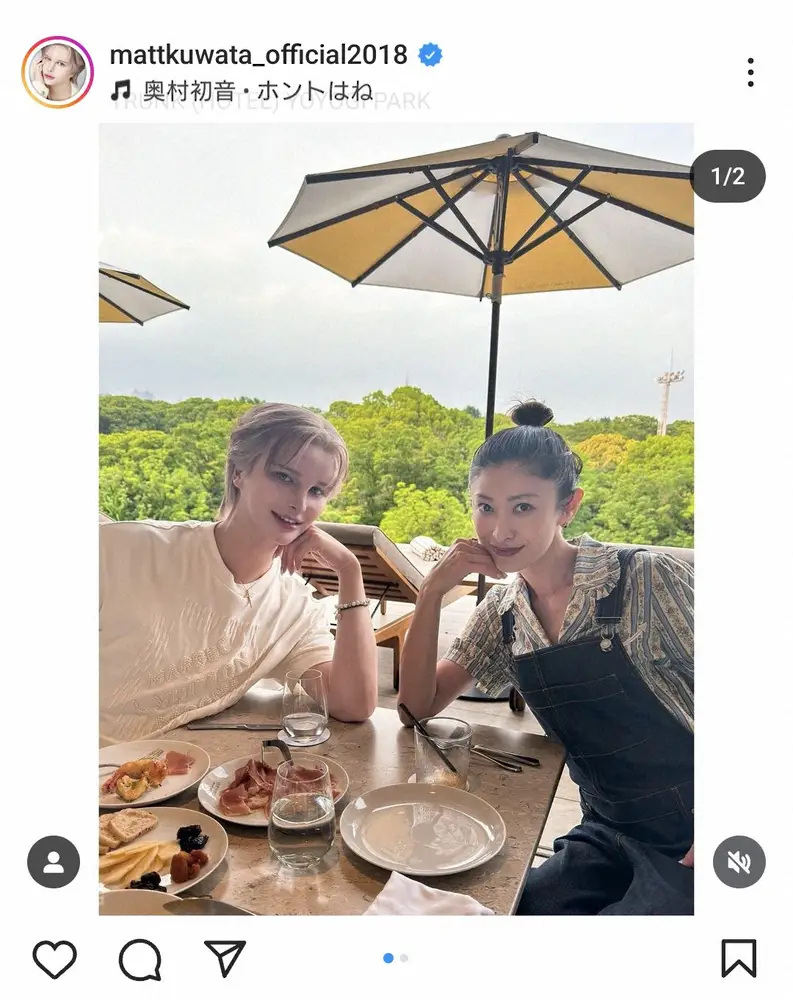Viewport: 793px width, 1000px height.
Task: Unmute the post audio
Action: pos(739,862)
